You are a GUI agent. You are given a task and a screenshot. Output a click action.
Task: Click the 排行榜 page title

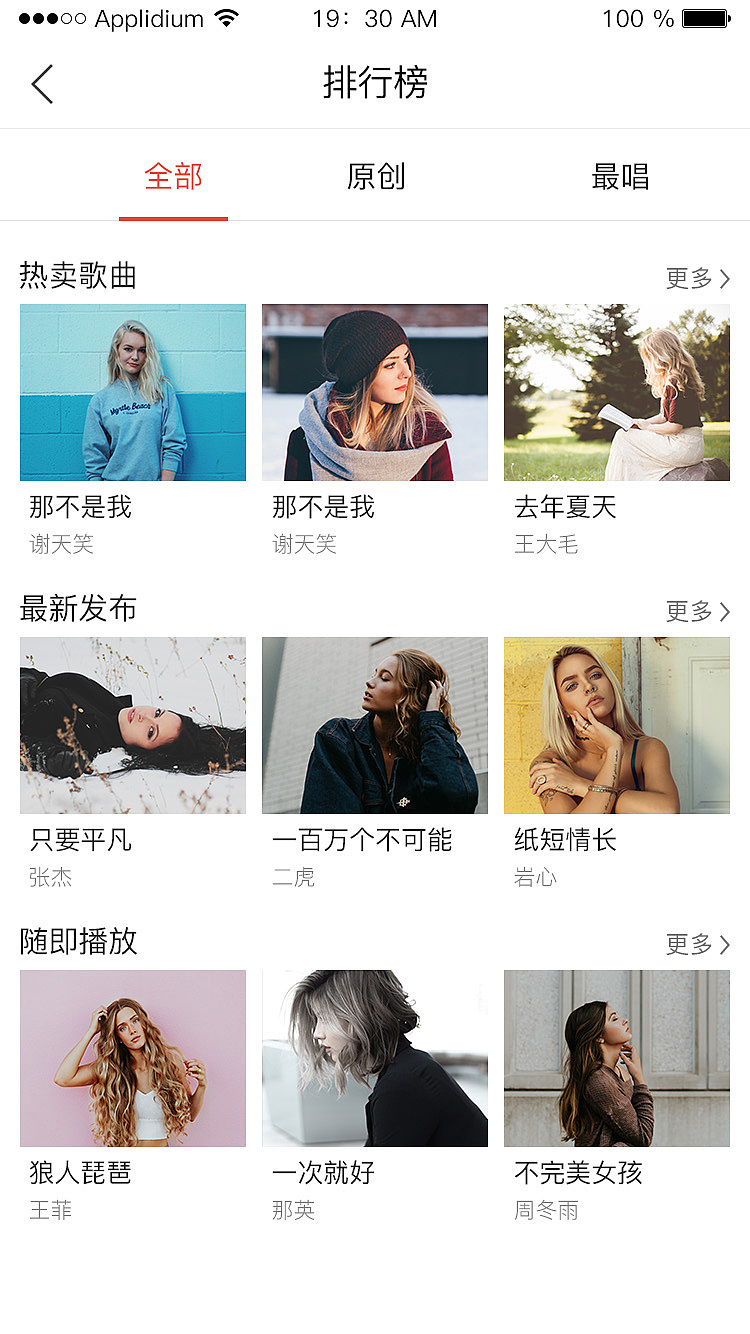click(375, 83)
